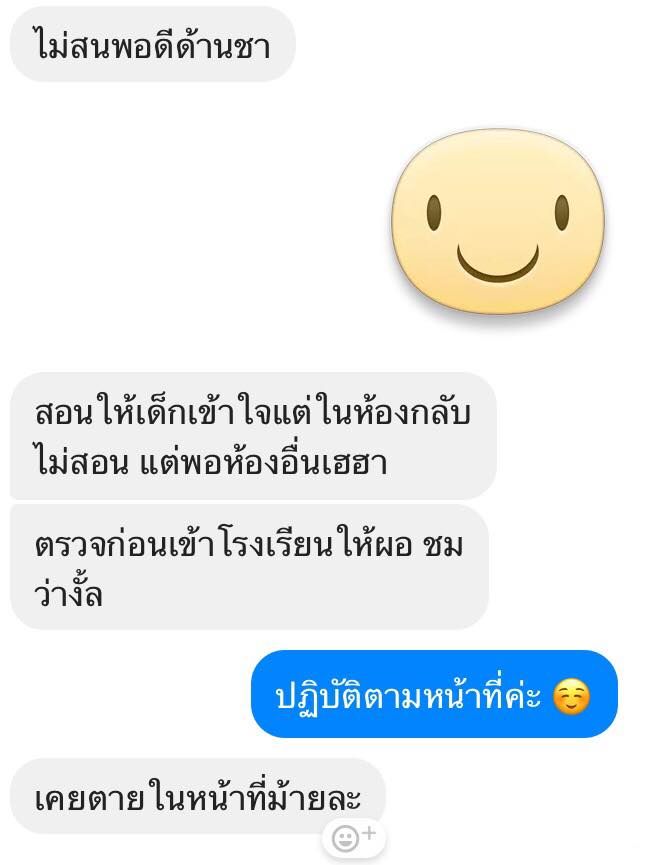The image size is (655, 865).
Task: Add a reaction to the last message
Action: pos(353,838)
